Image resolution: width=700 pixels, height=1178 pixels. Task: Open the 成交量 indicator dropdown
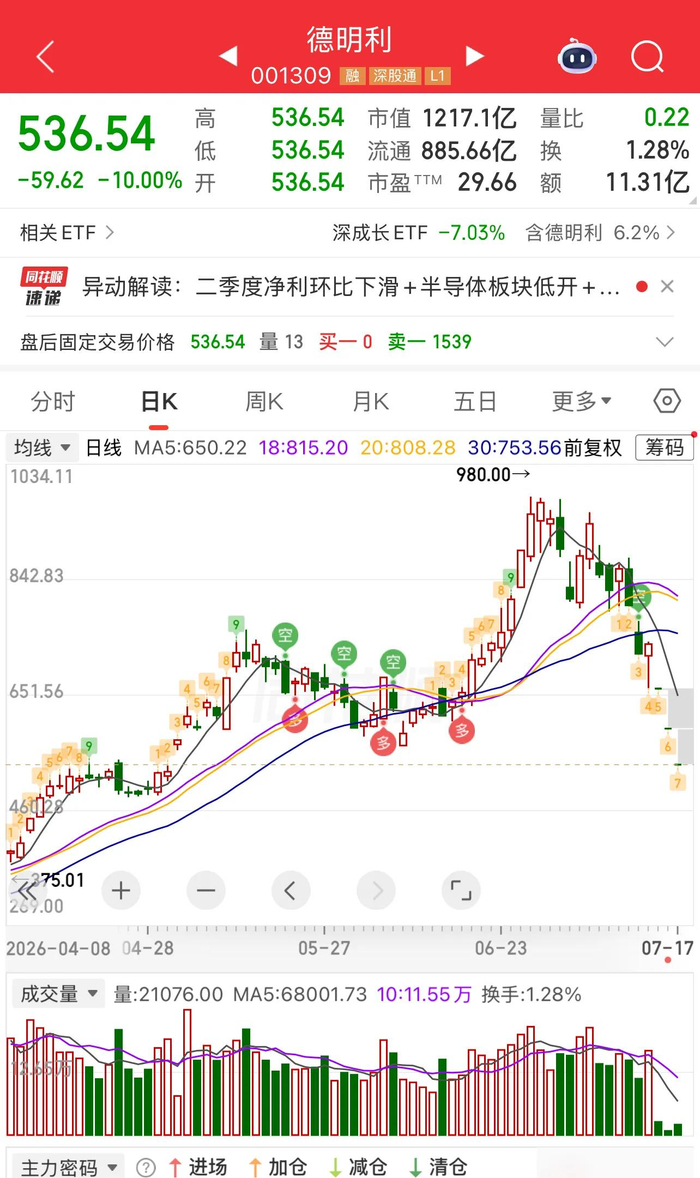[x=59, y=994]
